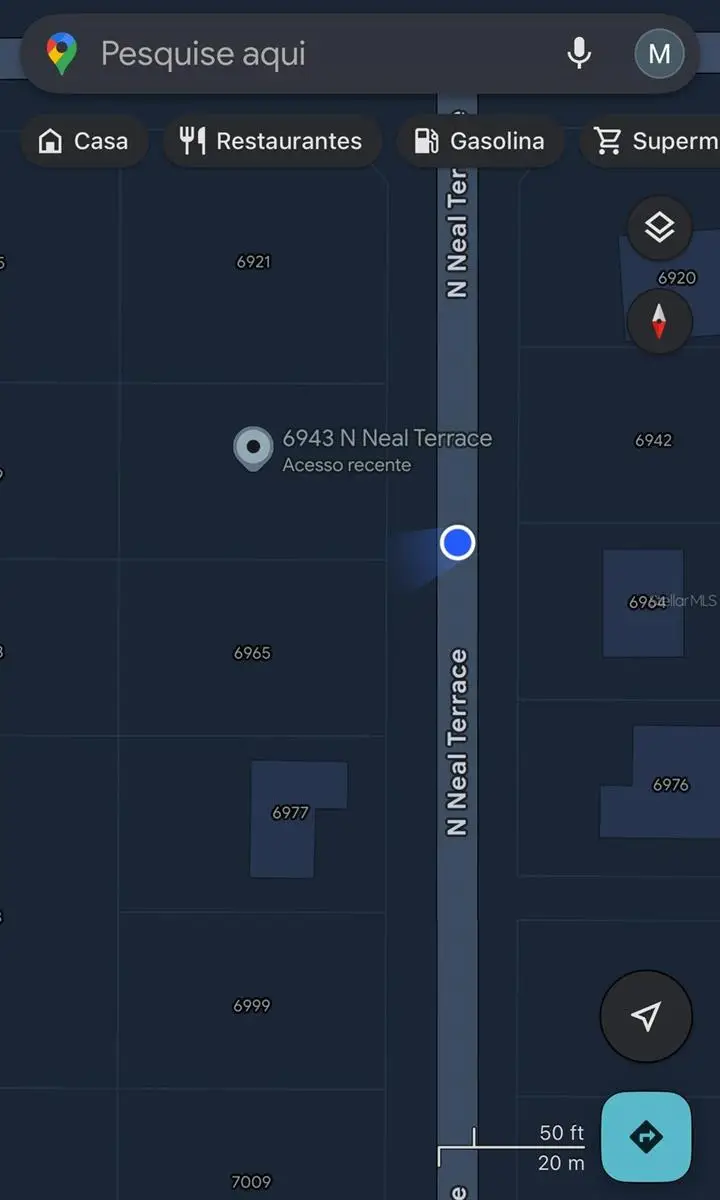Open the 'M' account profile avatar
The height and width of the screenshot is (1200, 720).
pos(659,54)
